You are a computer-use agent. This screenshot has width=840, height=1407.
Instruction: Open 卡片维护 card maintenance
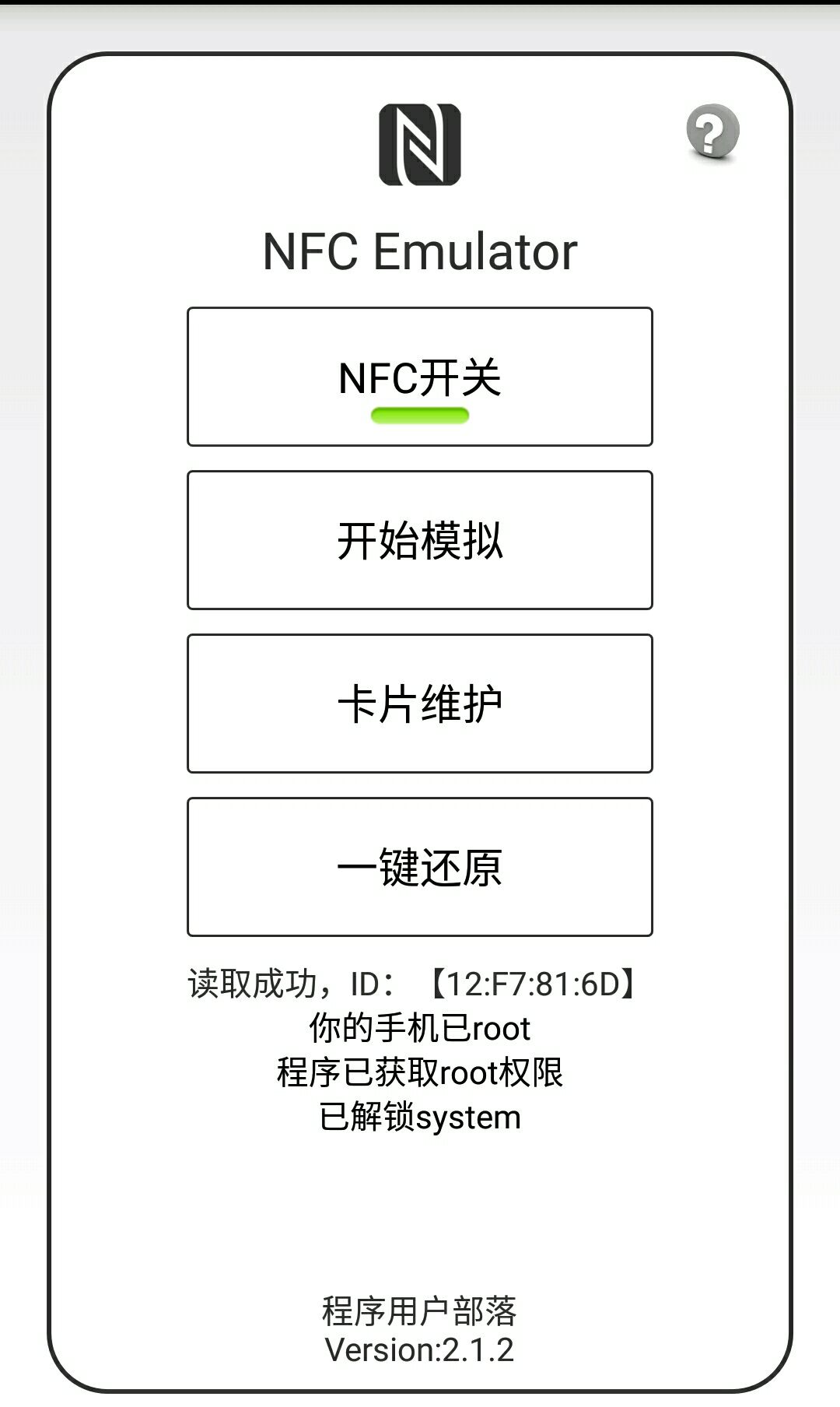[x=420, y=703]
